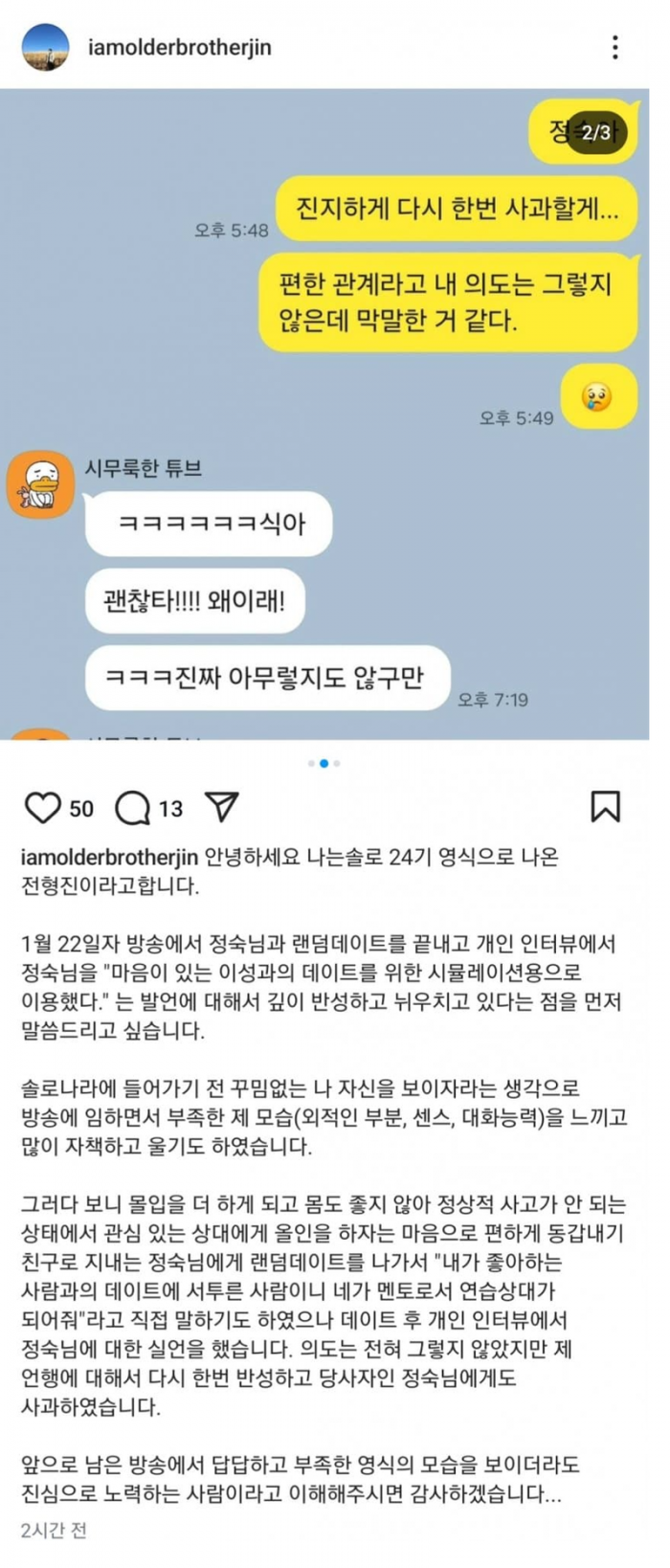Screen dimensions: 670x1568
Task: Tap the iamolderbrotherjin username in header
Action: [x=180, y=47]
